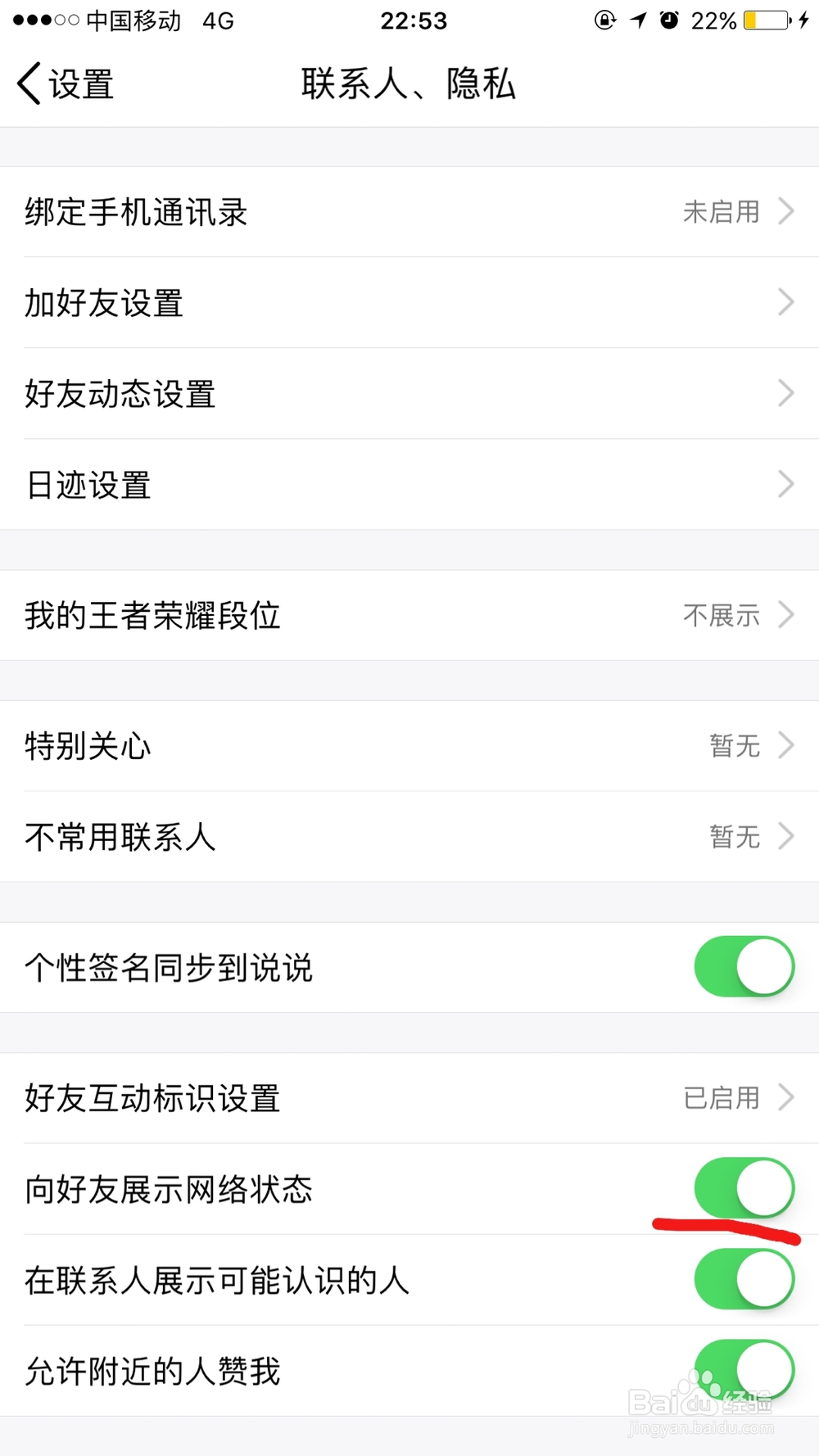Select 我的王者荣耀段位 row showing 不展示
The height and width of the screenshot is (1456, 819).
click(x=409, y=615)
